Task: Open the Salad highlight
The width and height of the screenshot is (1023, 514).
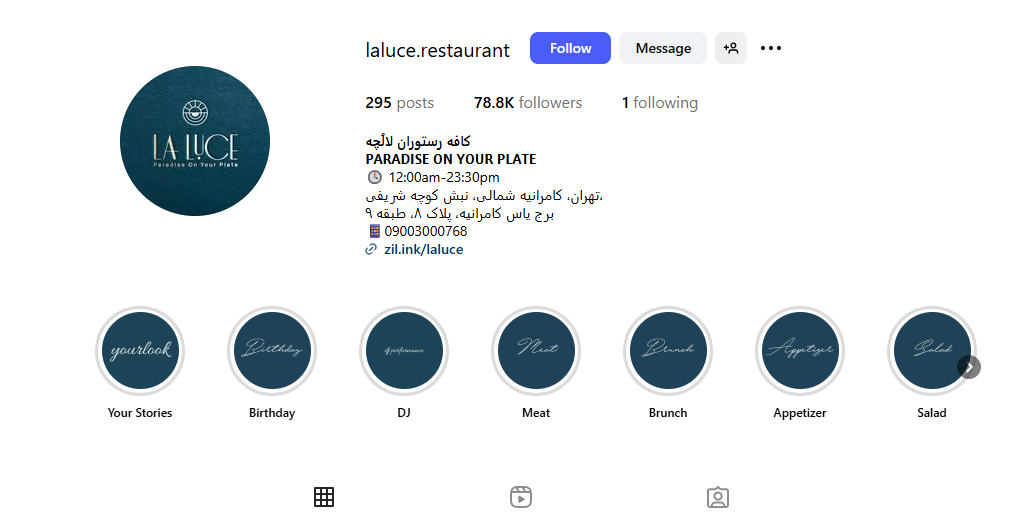Action: pos(931,351)
